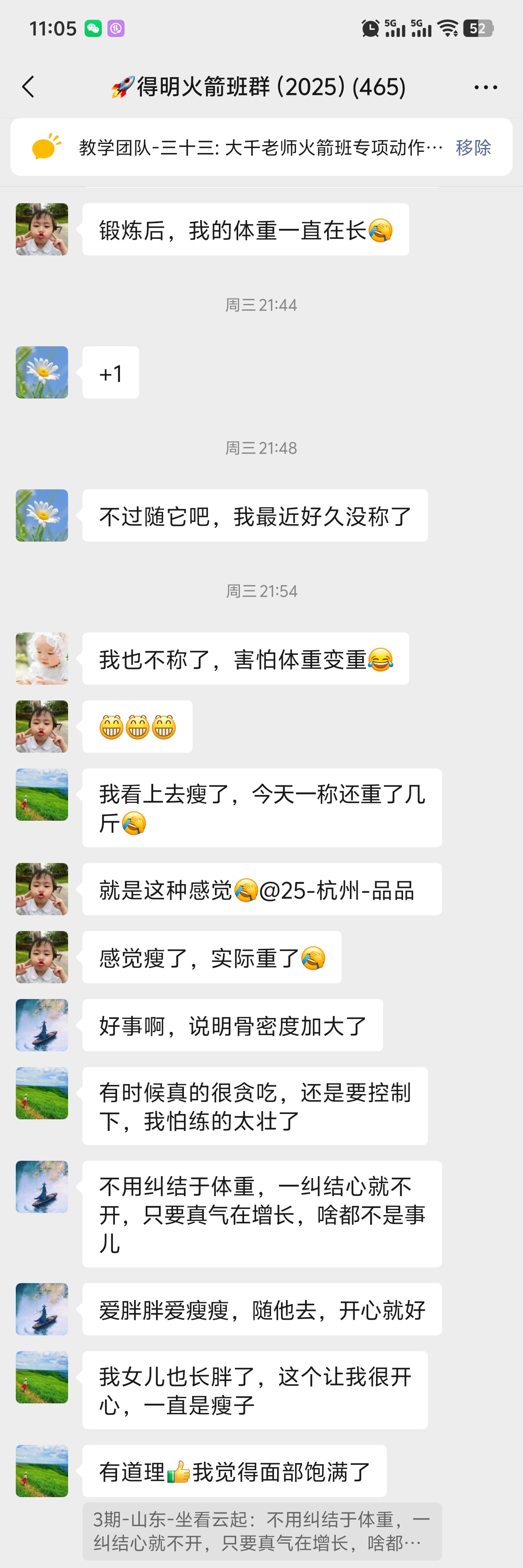
Task: Open daisy avatar next to +1 message
Action: 42,372
